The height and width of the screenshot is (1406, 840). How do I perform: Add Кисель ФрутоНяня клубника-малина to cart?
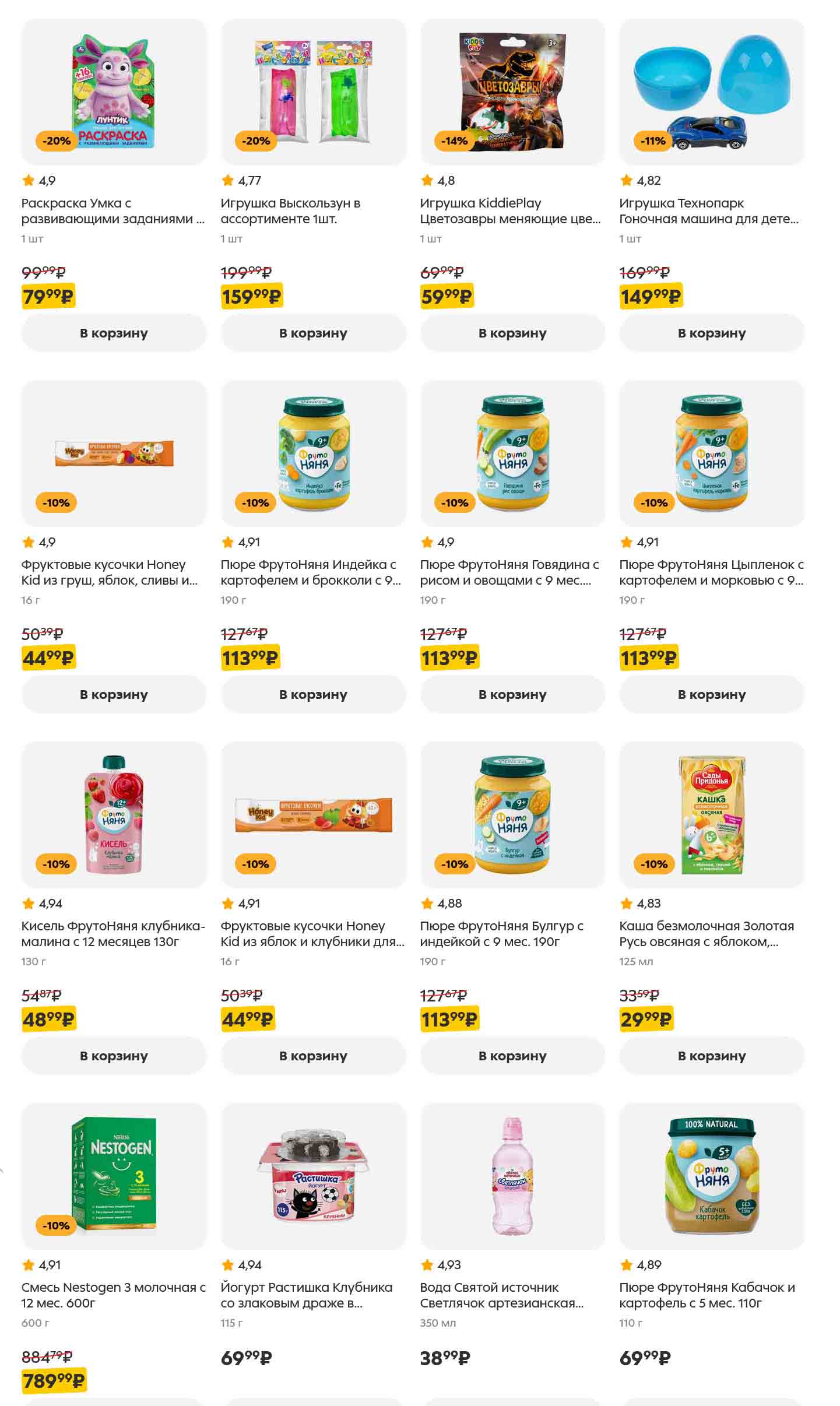[114, 1056]
